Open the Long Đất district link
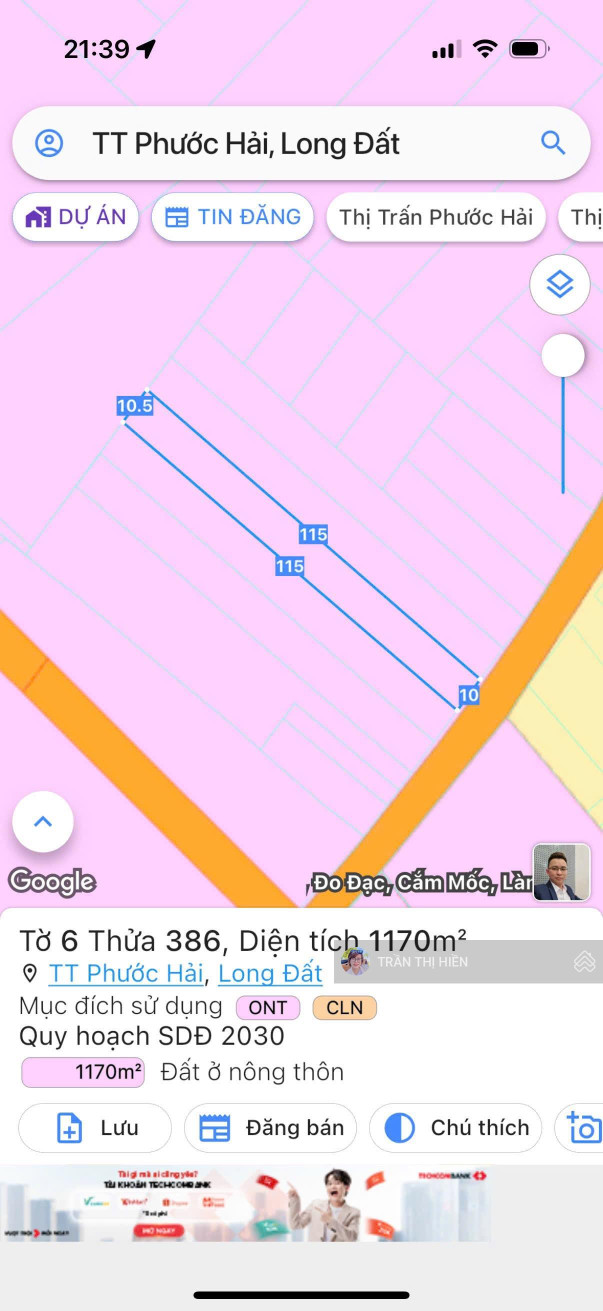This screenshot has width=603, height=1311. coord(270,973)
